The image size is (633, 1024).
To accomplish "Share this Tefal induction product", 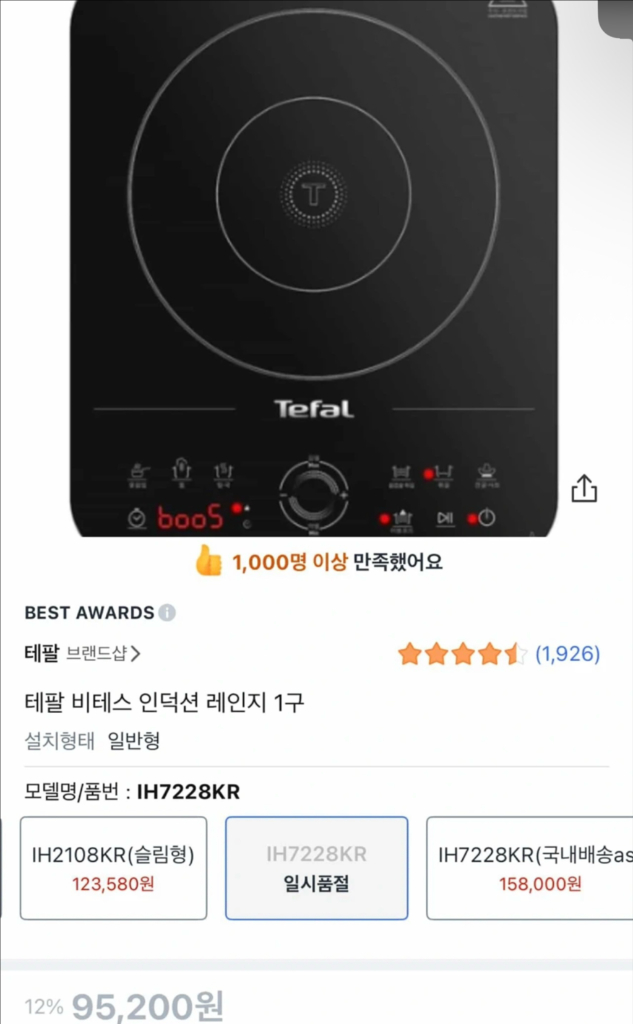I will (584, 489).
